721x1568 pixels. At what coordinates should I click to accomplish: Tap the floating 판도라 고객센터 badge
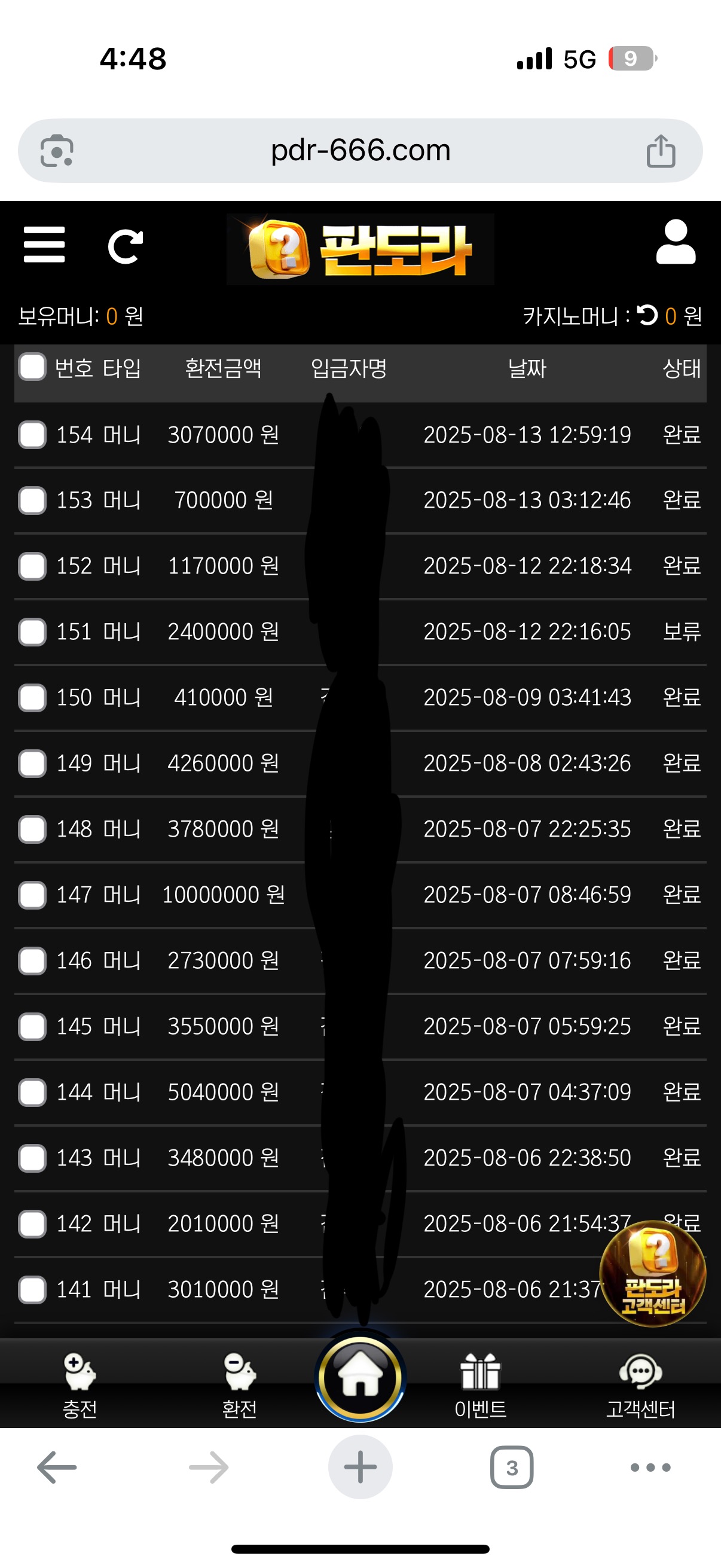coord(652,1273)
